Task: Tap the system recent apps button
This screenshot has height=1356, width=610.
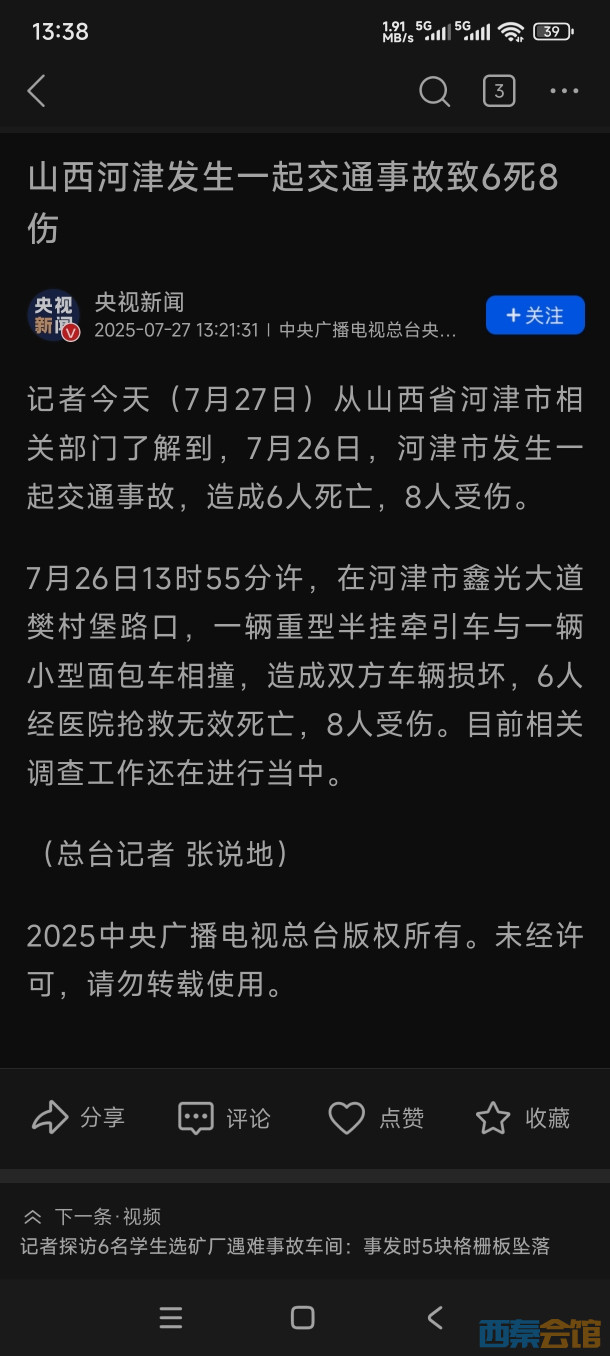Action: click(171, 1318)
